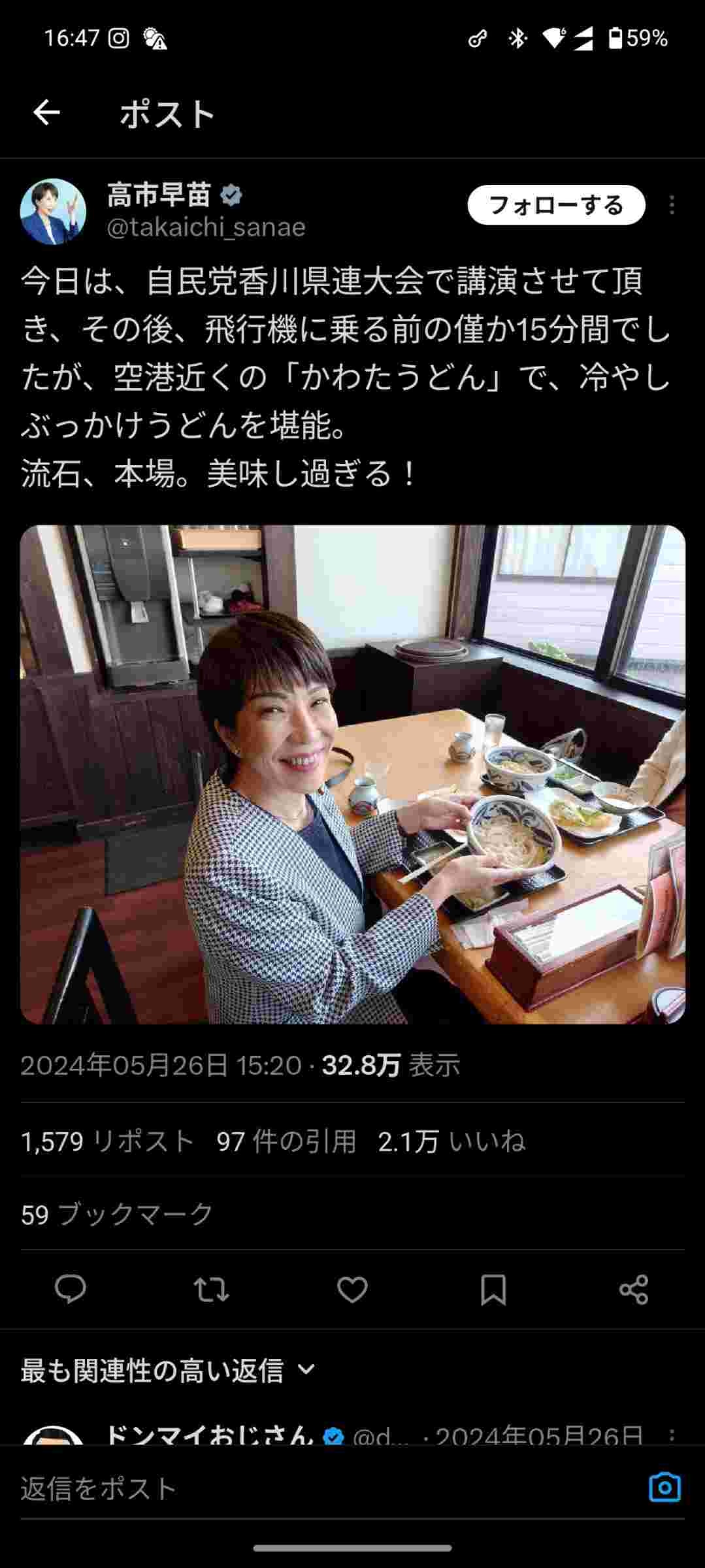Like this post with the heart
Image resolution: width=705 pixels, height=1568 pixels.
(x=352, y=1290)
